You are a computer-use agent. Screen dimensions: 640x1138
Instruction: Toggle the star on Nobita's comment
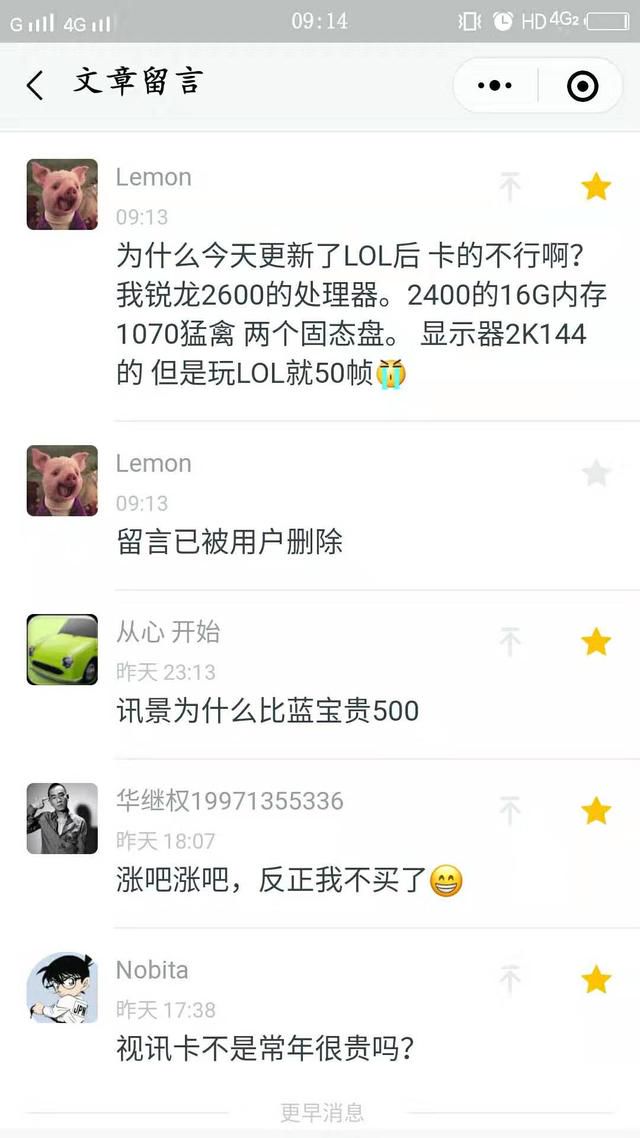point(596,980)
